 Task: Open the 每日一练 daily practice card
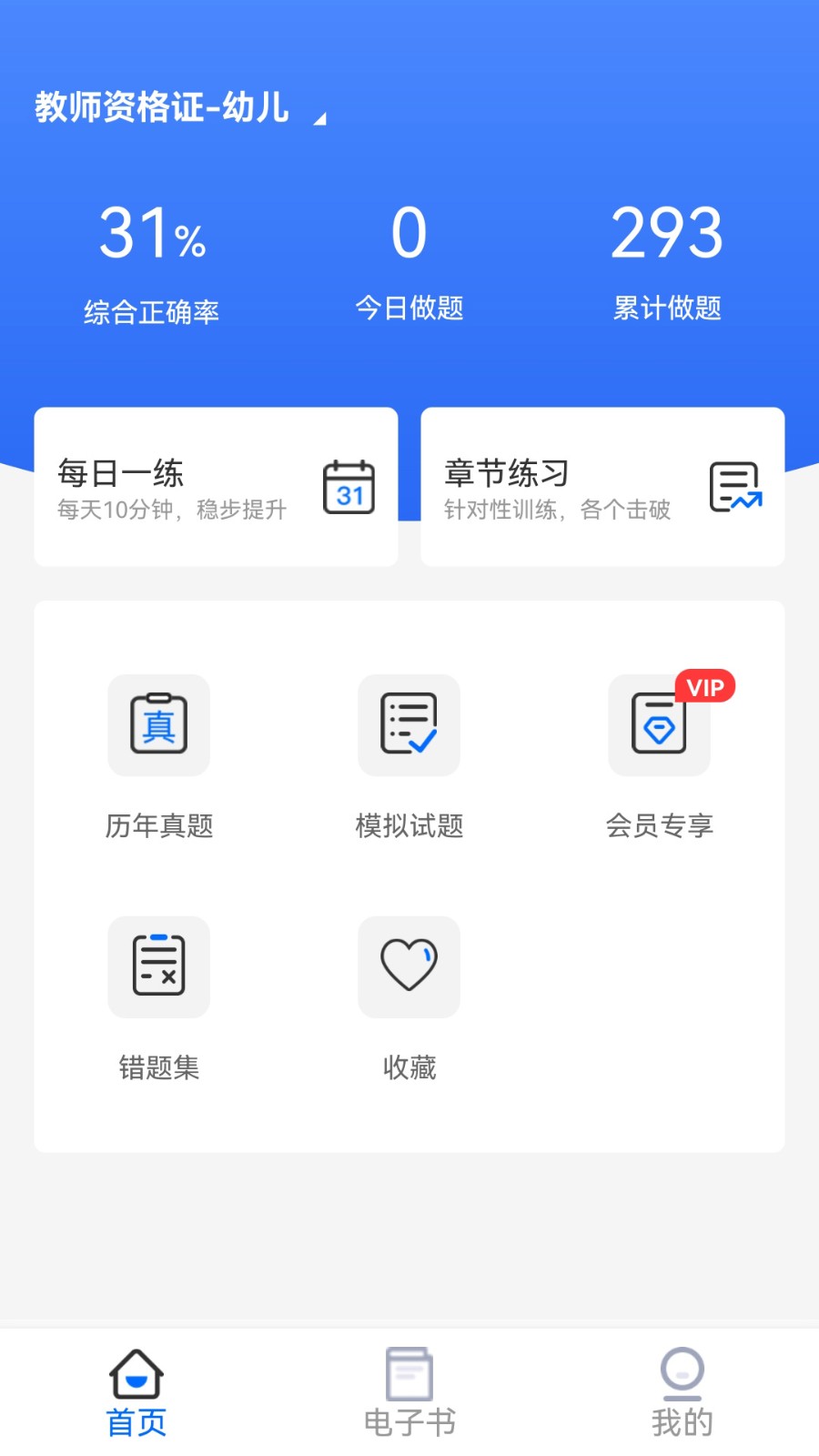point(216,487)
